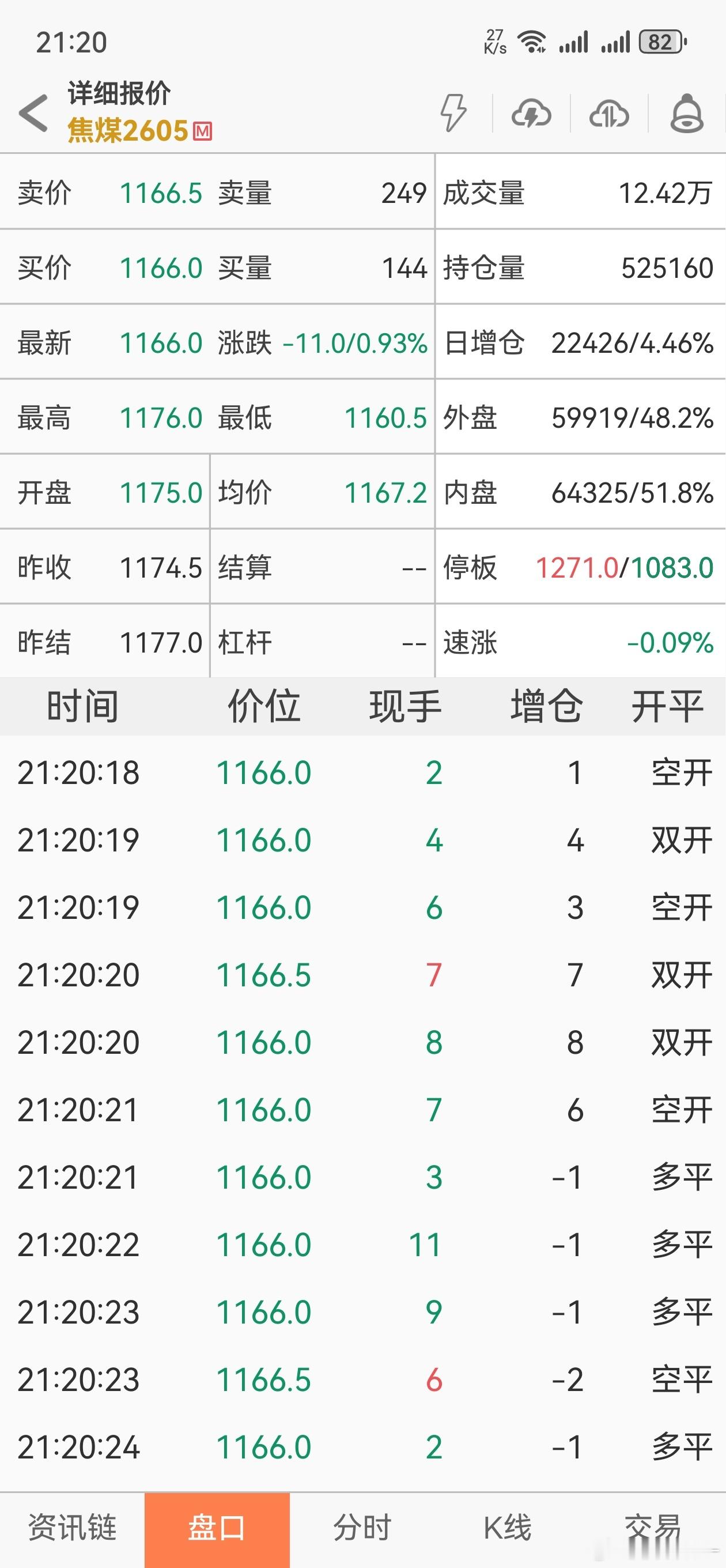Open the cloud condition order icon
This screenshot has height=1568, width=726.
click(x=532, y=112)
